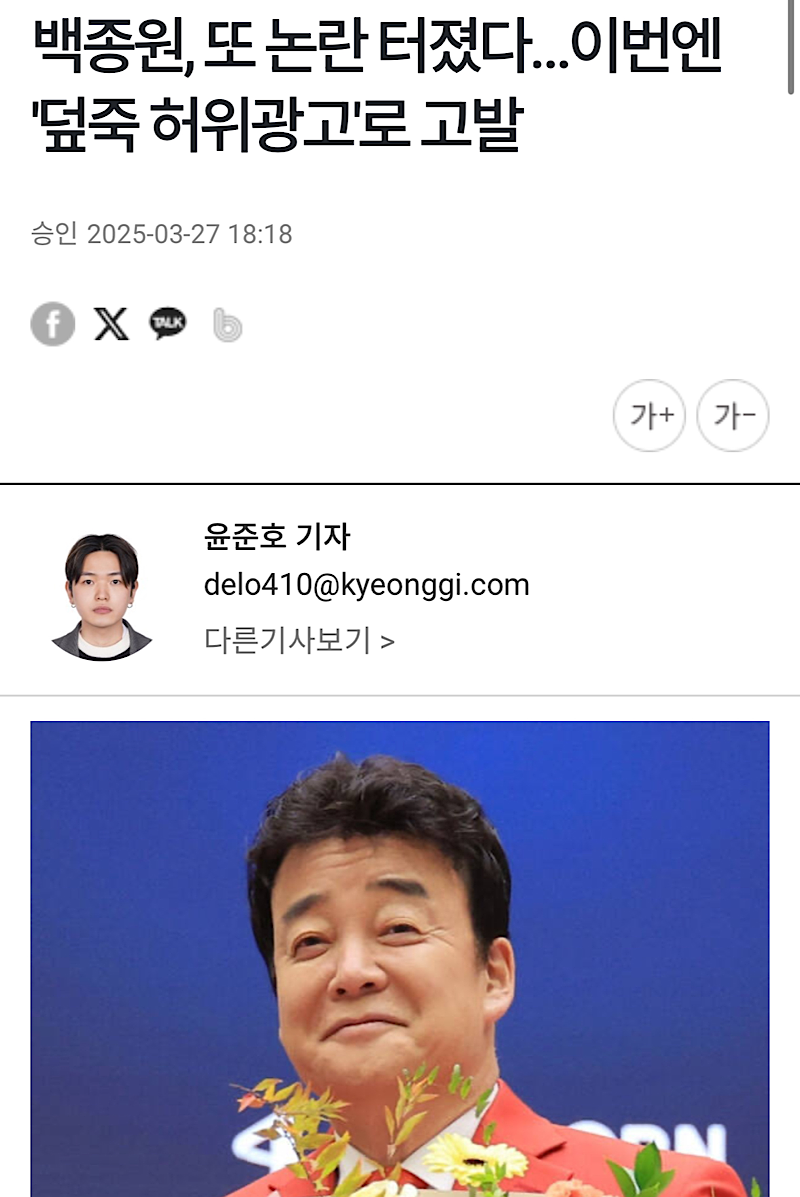Share the article on Facebook
The width and height of the screenshot is (800, 1197).
pos(53,324)
